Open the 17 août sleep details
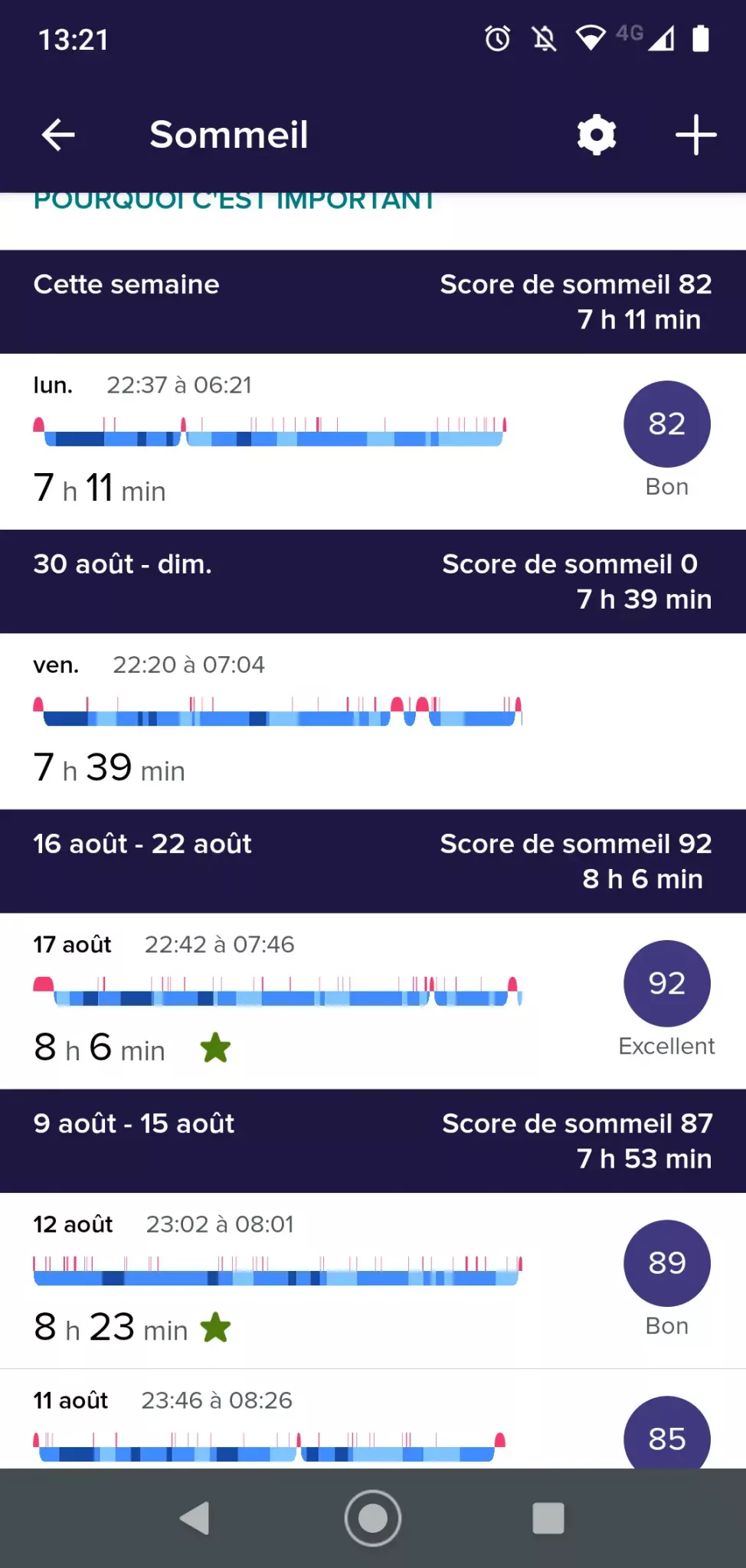746x1568 pixels. tap(372, 1000)
